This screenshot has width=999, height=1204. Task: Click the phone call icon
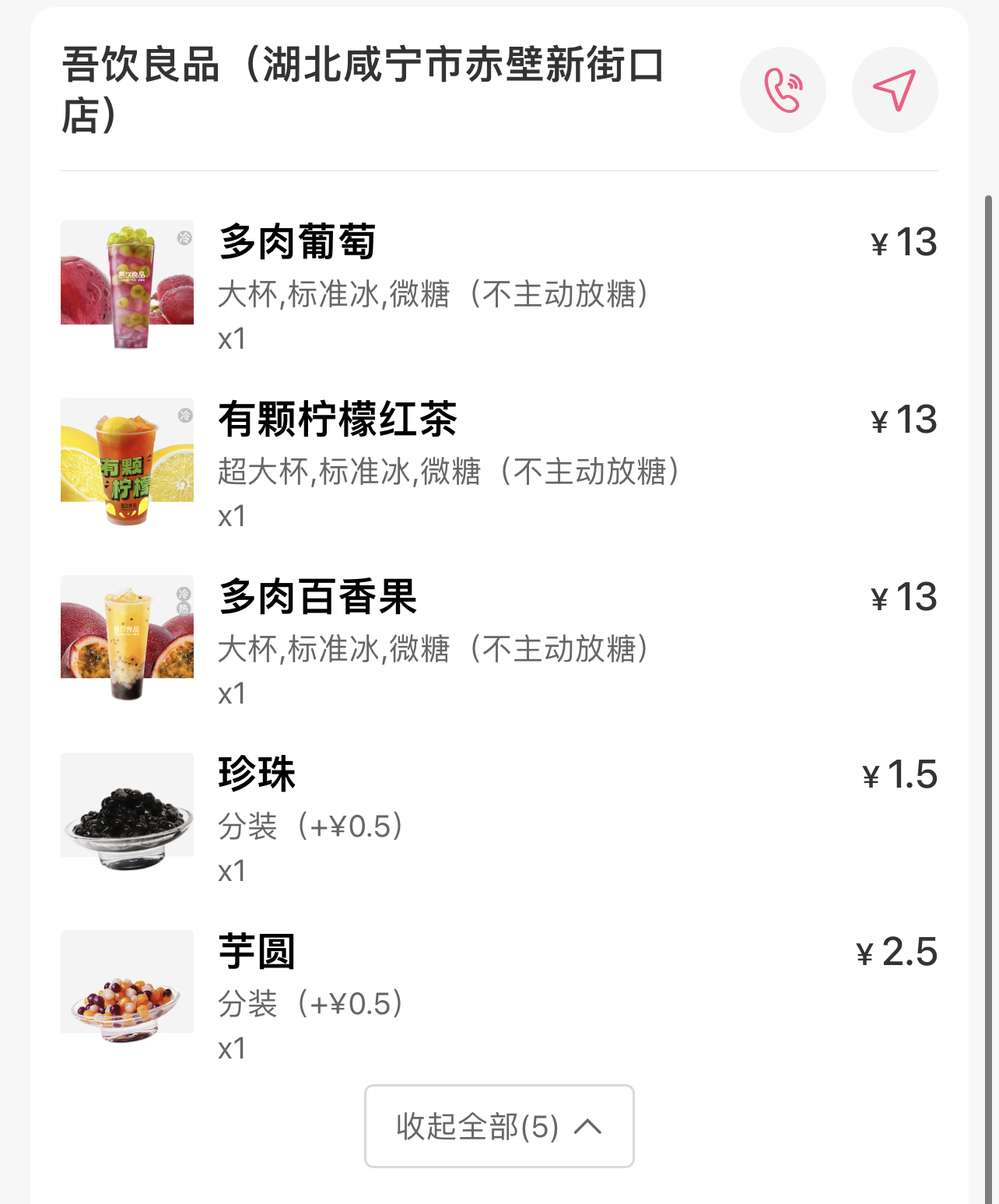coord(783,89)
